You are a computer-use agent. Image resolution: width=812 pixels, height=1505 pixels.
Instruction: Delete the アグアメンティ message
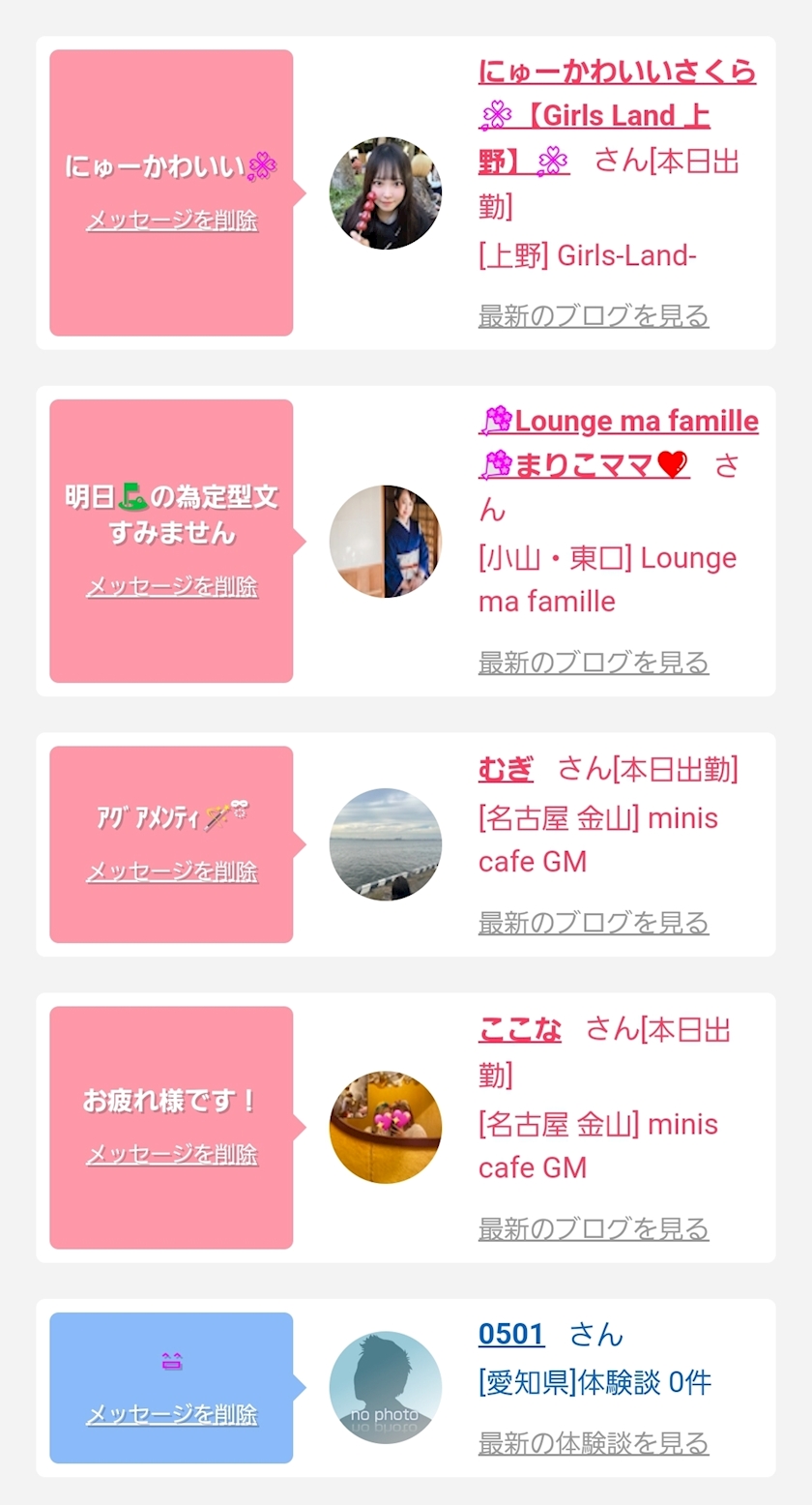(x=172, y=871)
